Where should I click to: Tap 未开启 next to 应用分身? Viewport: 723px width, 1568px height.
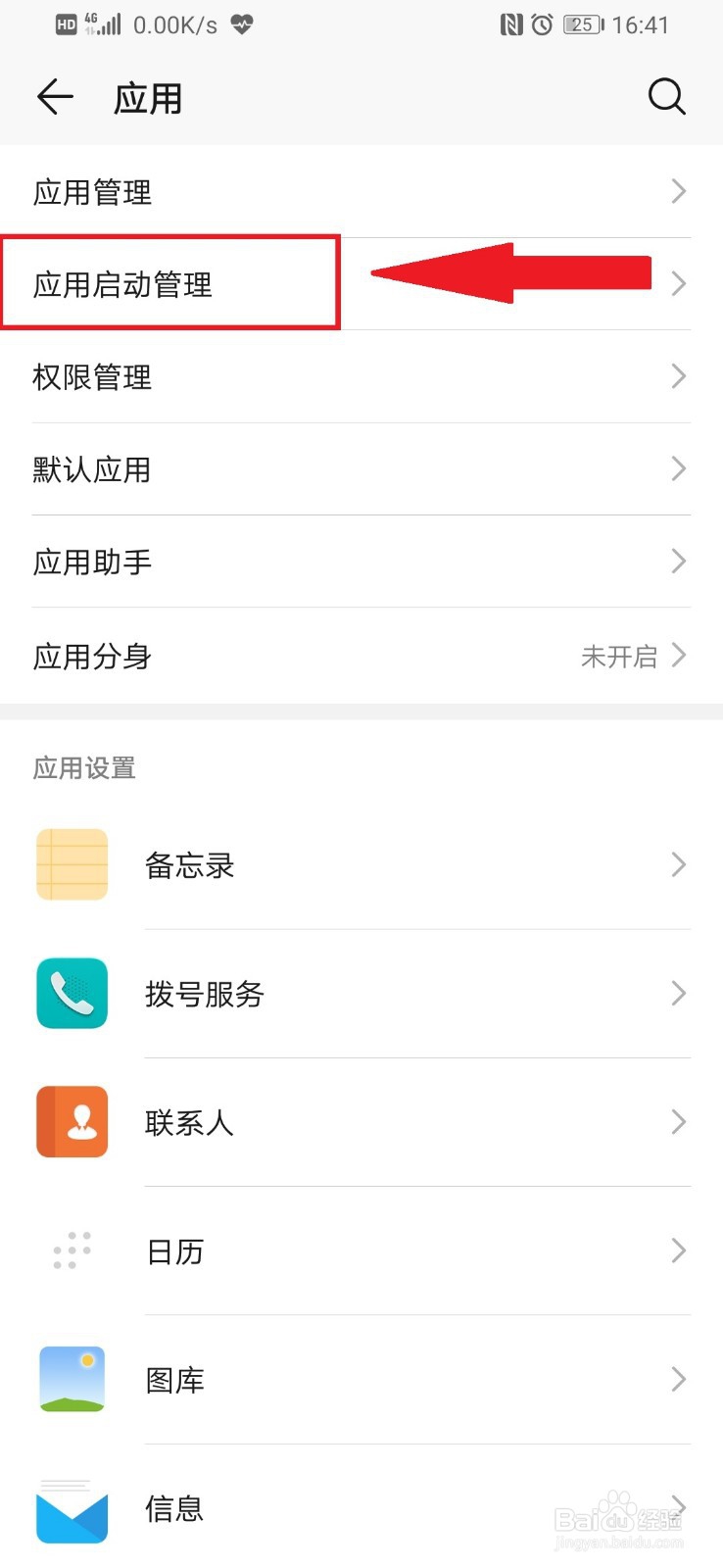click(618, 657)
